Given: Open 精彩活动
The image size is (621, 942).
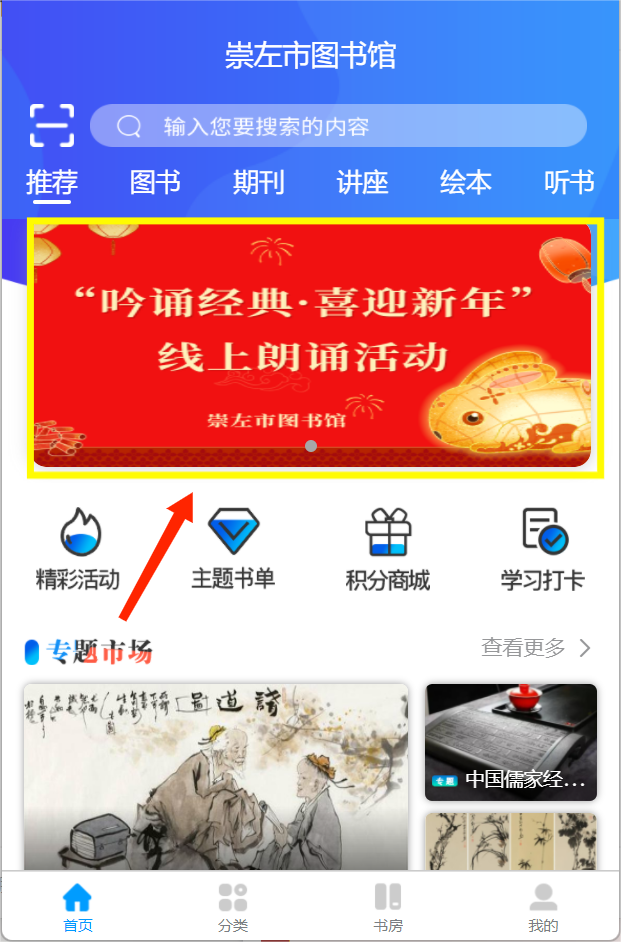Looking at the screenshot, I should (x=78, y=549).
